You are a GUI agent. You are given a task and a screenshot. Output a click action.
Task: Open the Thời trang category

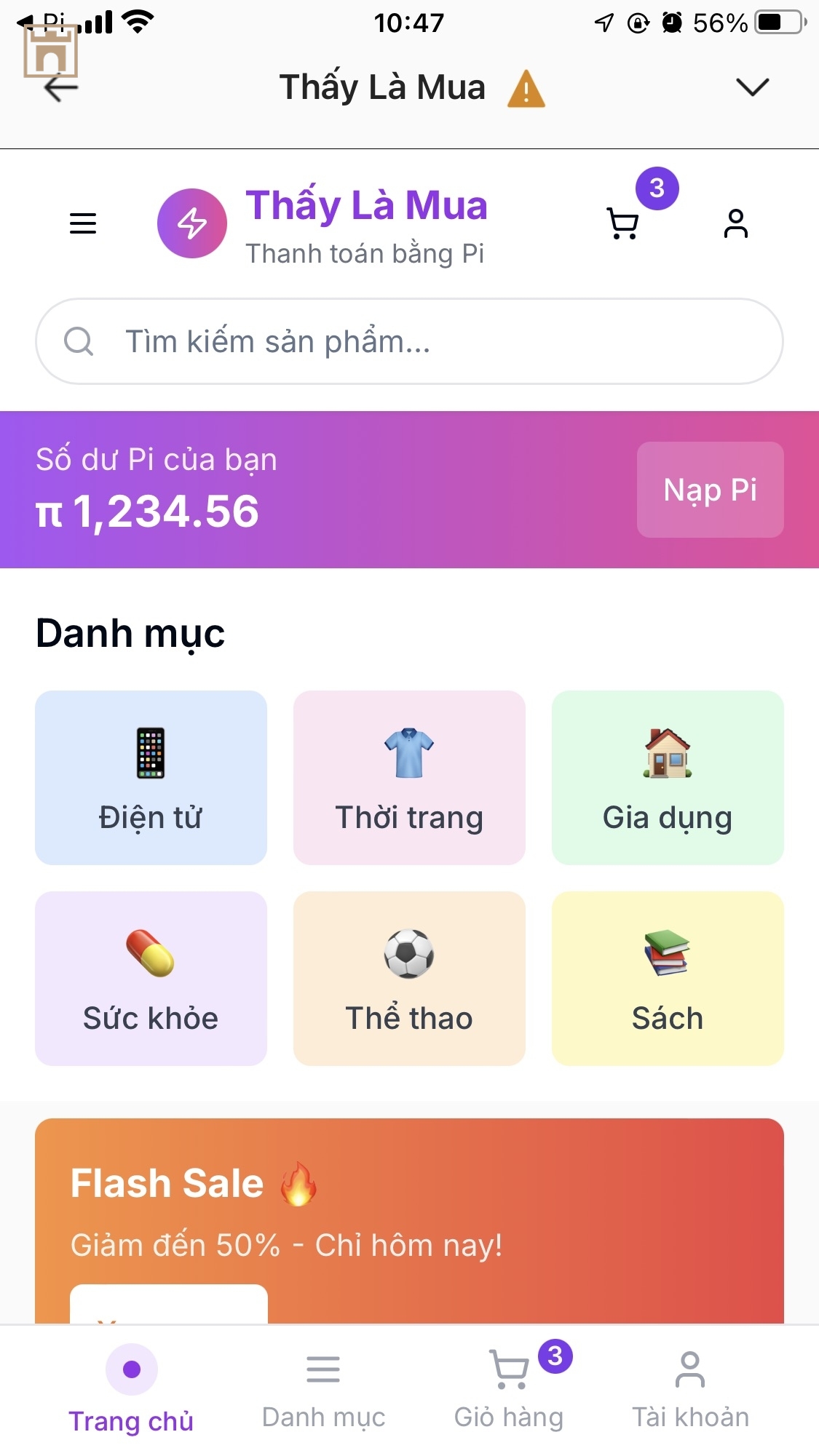409,778
